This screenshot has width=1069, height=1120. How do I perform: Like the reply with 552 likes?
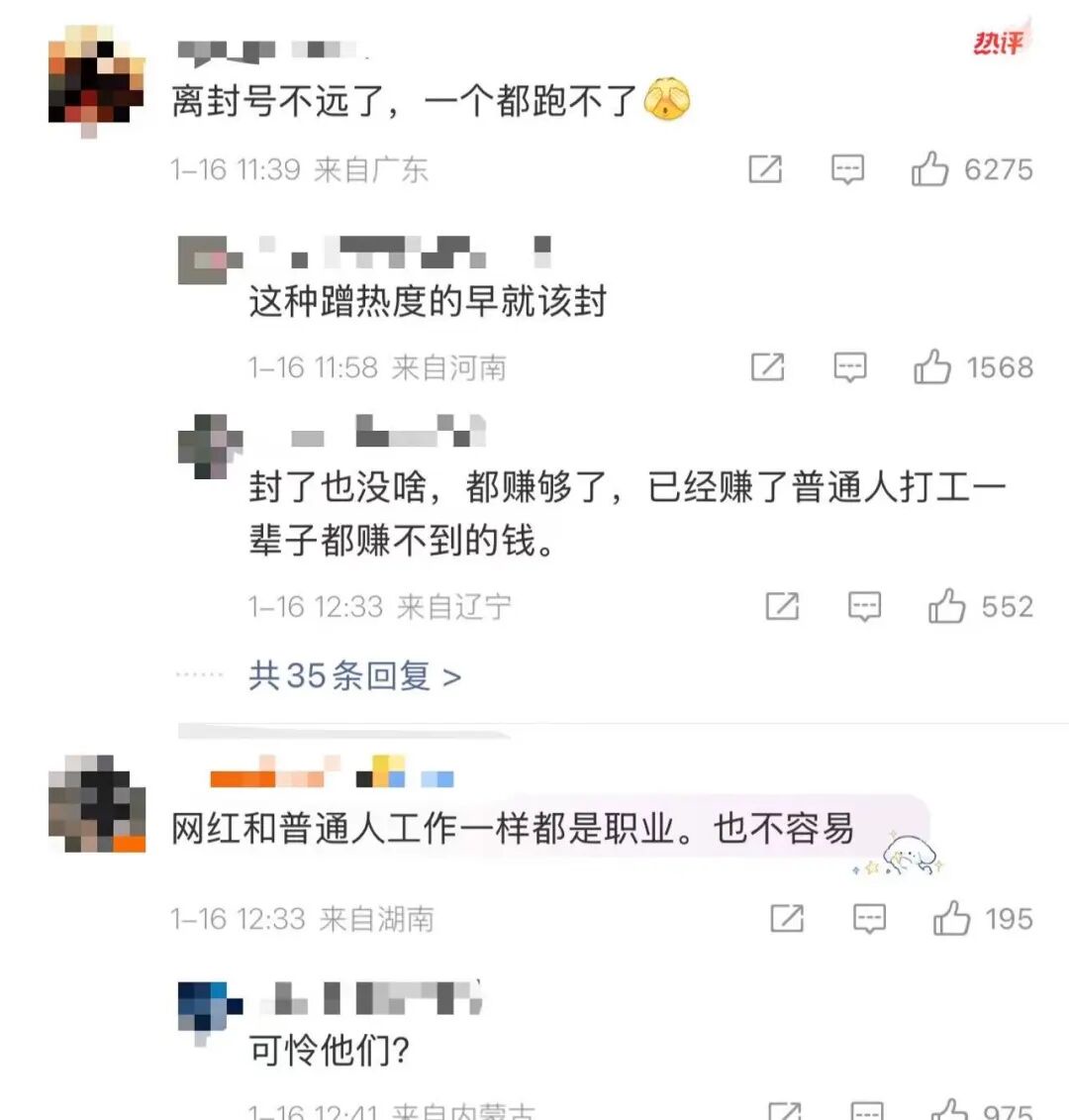947,606
